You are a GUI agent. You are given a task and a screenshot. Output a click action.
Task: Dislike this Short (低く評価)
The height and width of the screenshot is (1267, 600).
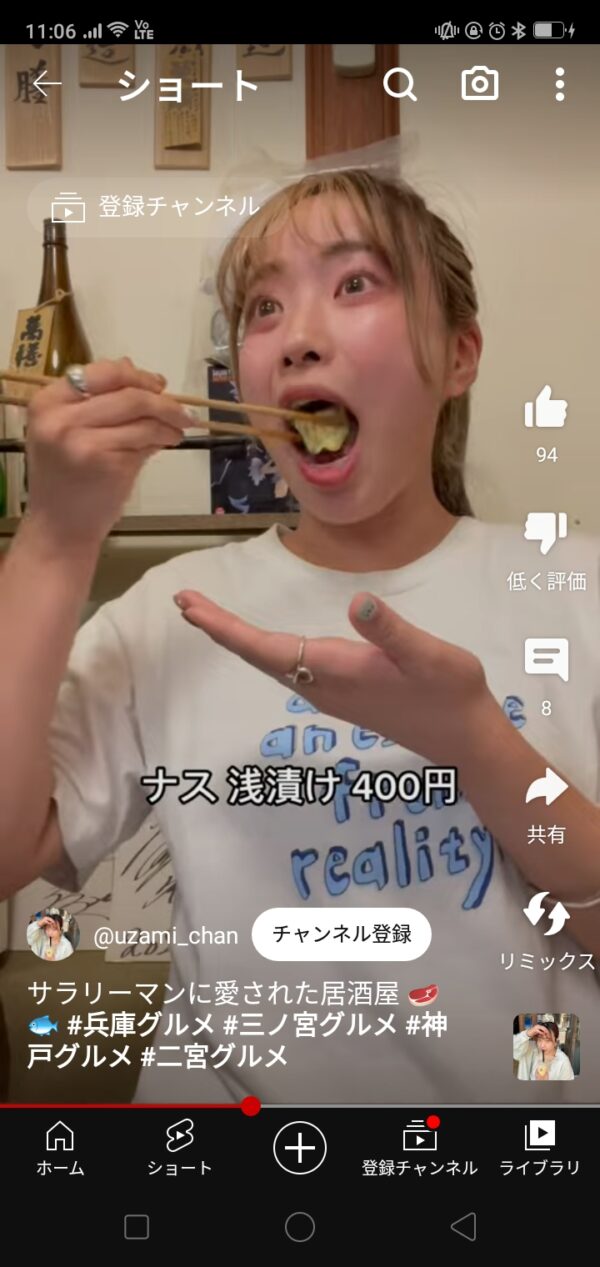[546, 534]
